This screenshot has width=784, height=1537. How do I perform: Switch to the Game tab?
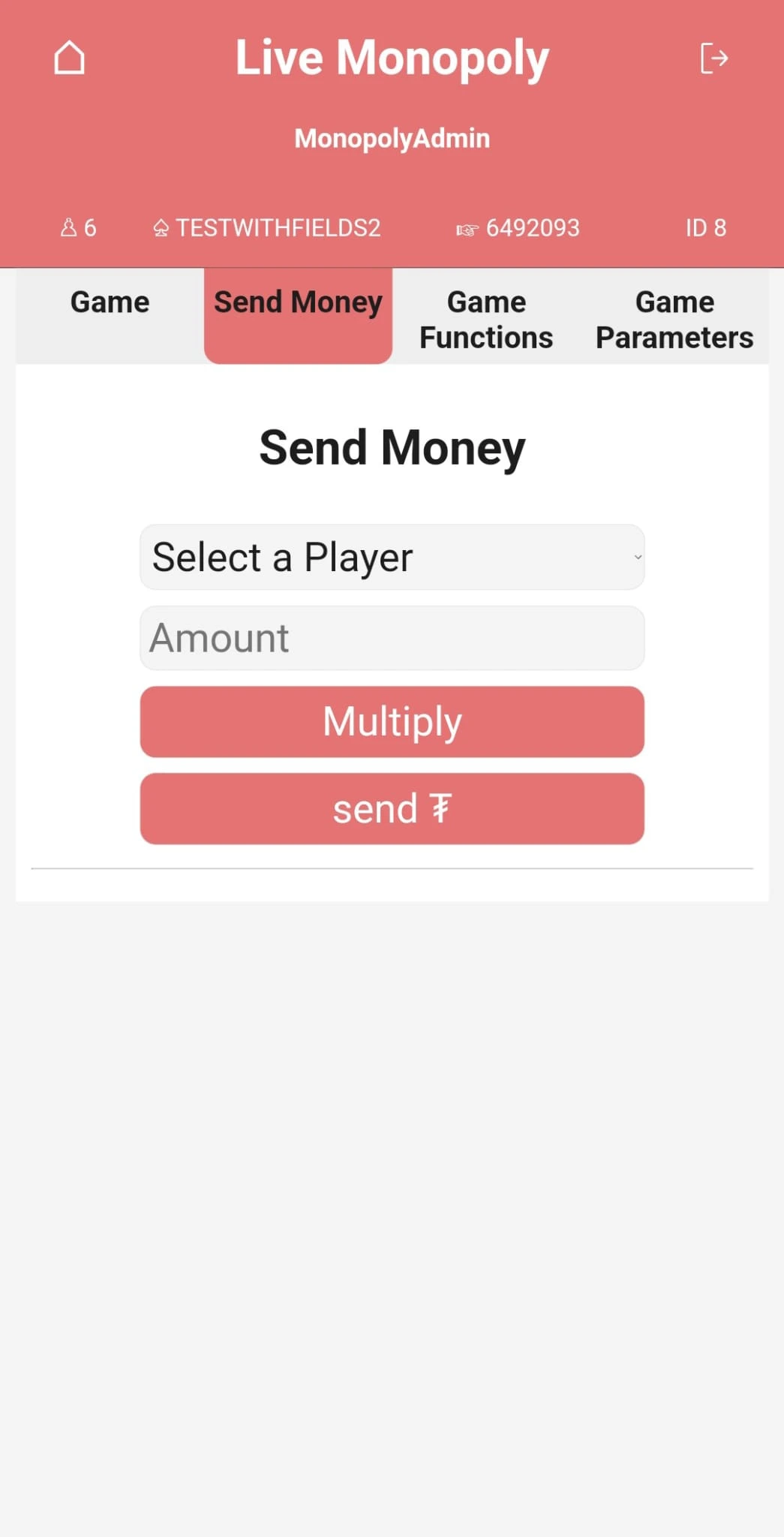110,303
